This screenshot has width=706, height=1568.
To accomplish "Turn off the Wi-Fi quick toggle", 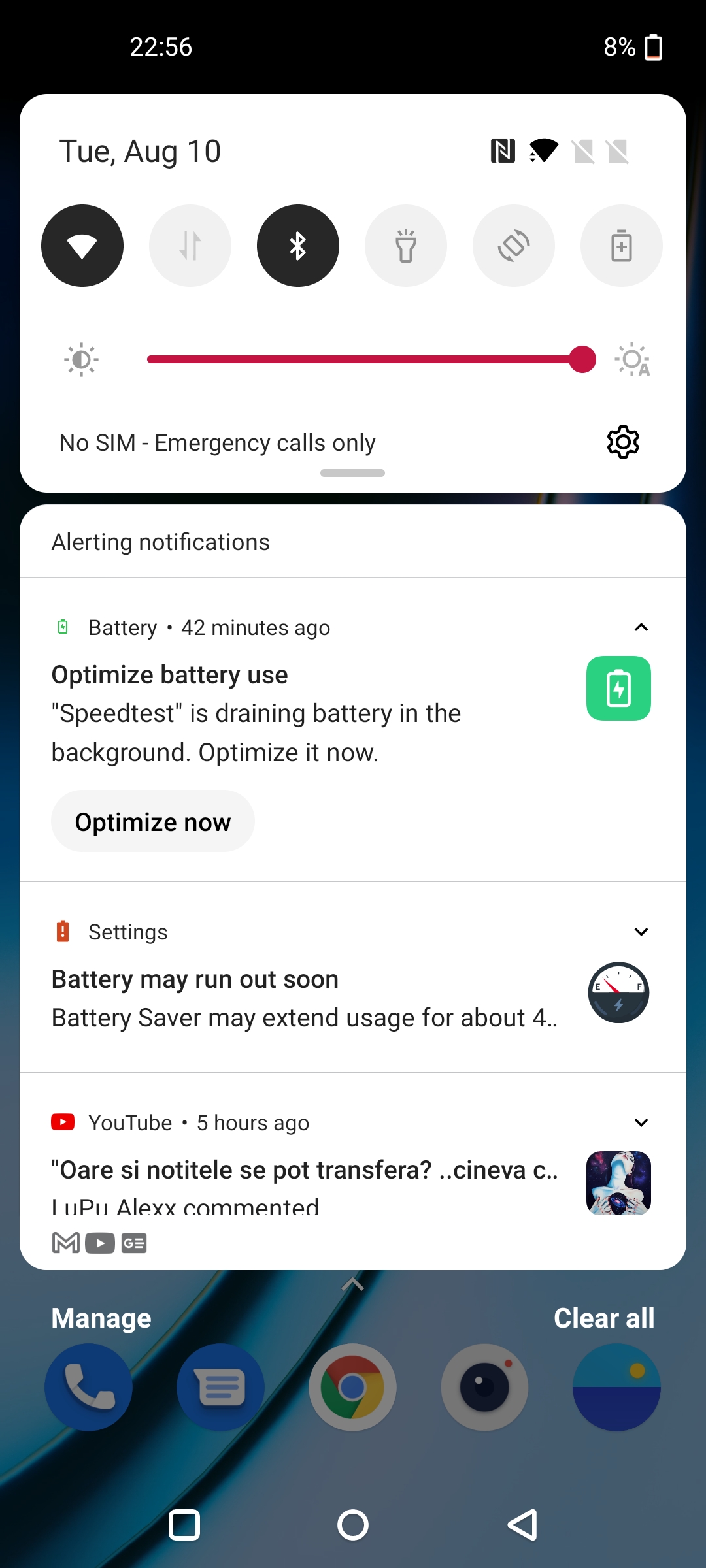I will coord(82,246).
